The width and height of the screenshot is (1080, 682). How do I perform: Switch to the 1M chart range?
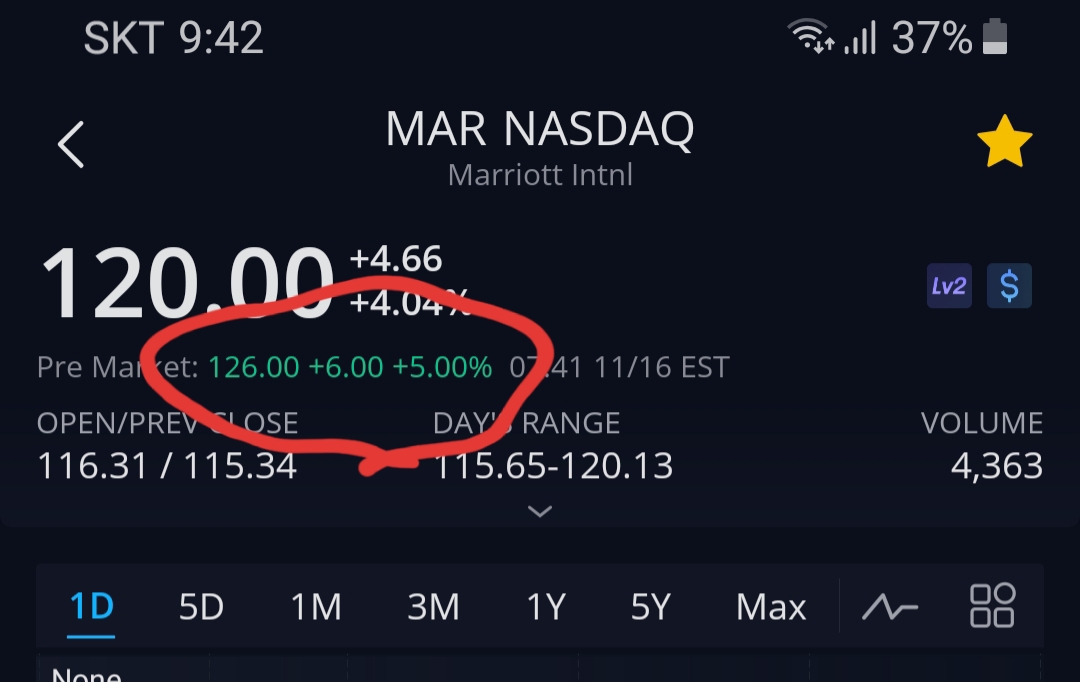pyautogui.click(x=316, y=607)
